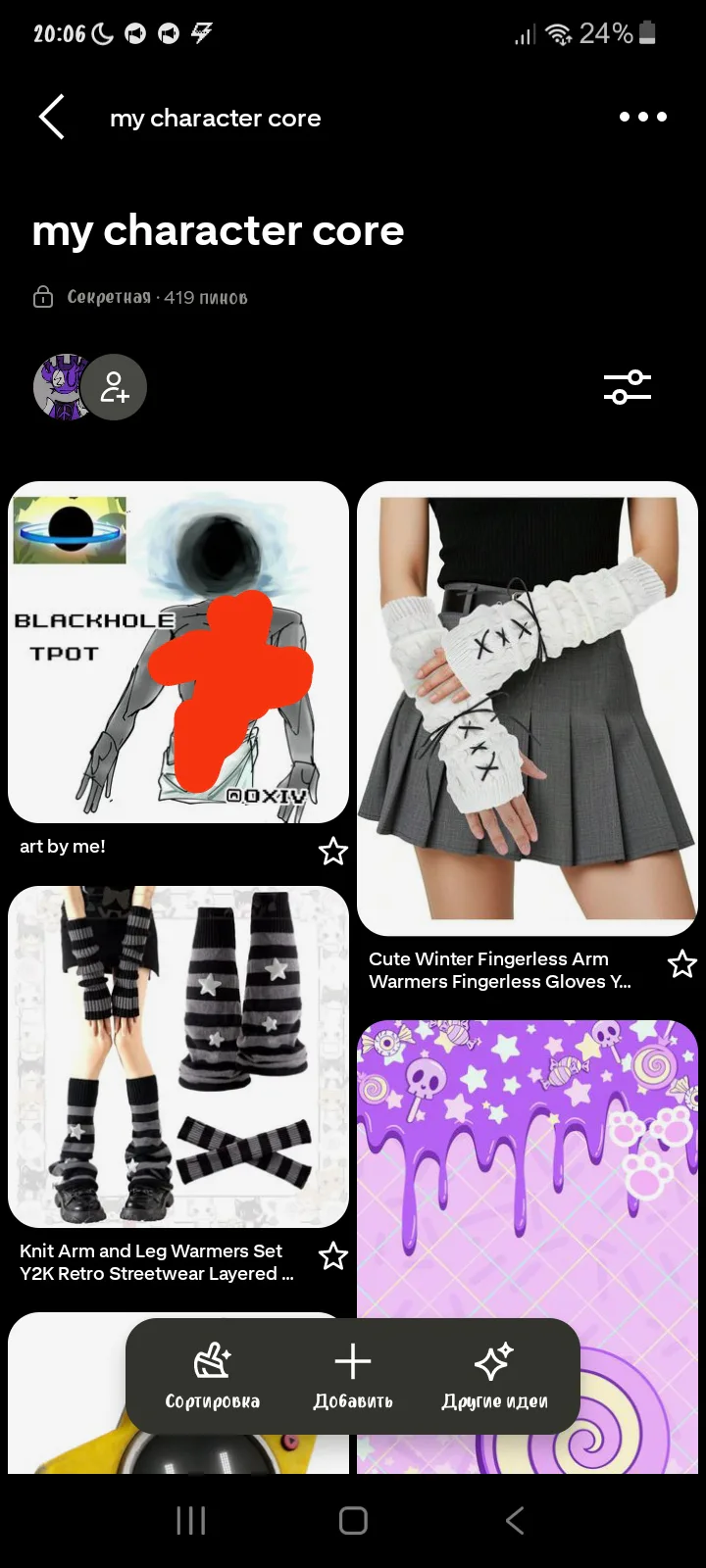Tap Добавить to add a pin
The height and width of the screenshot is (1568, 706).
[353, 1376]
